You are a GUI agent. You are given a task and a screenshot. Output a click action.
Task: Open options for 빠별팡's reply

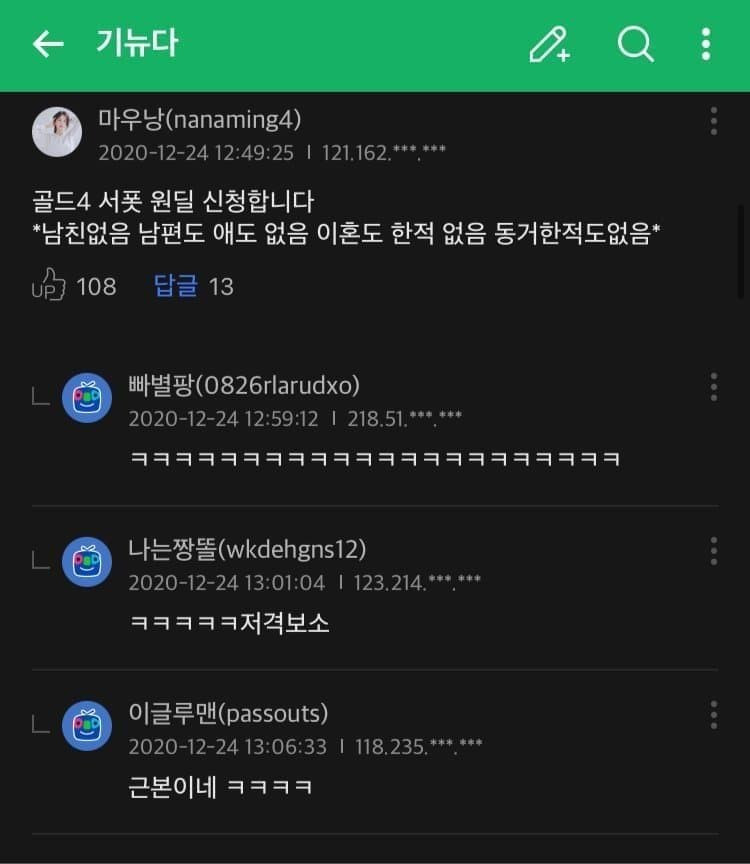click(x=713, y=386)
